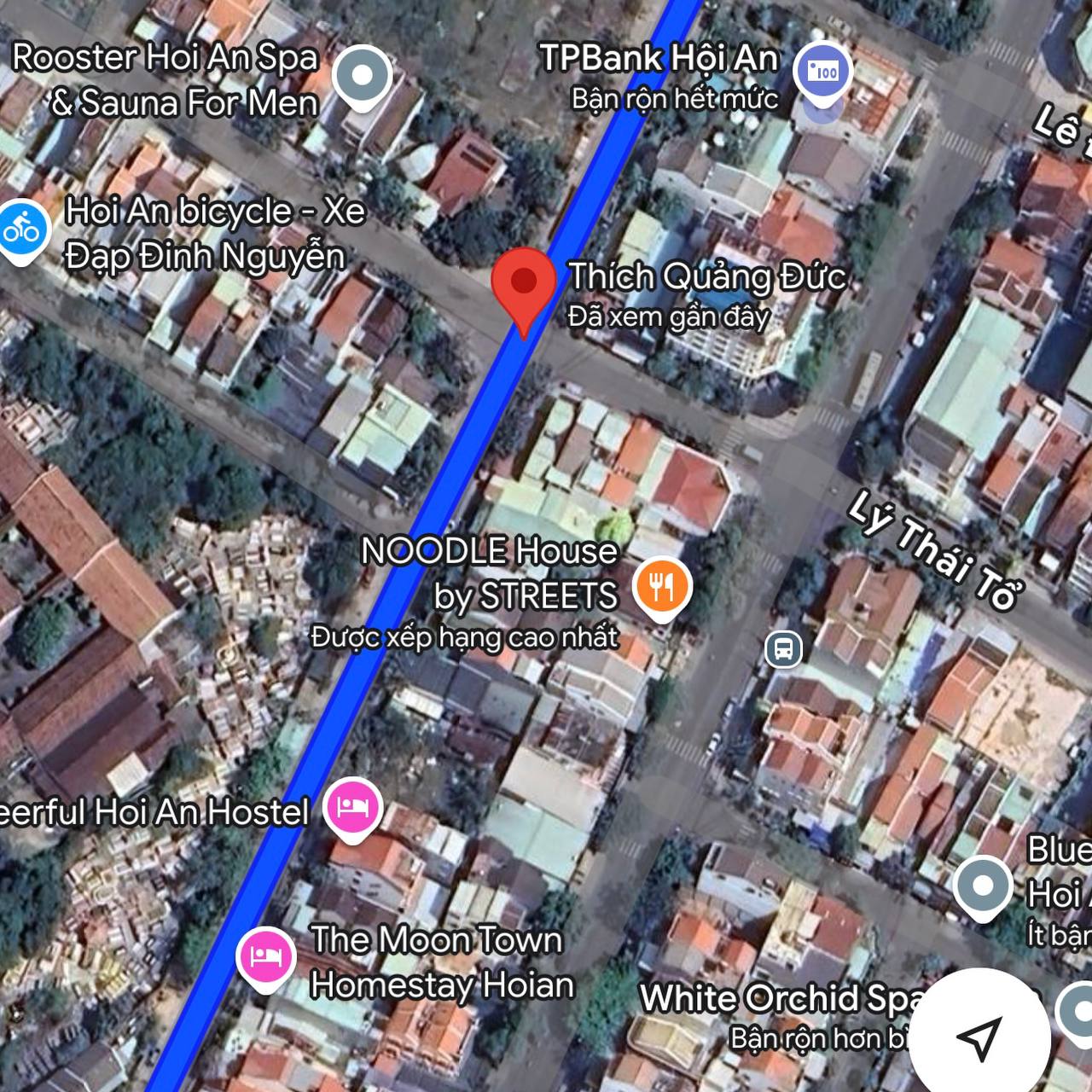Tap the Hoi An bicycle shop marker

[21, 229]
